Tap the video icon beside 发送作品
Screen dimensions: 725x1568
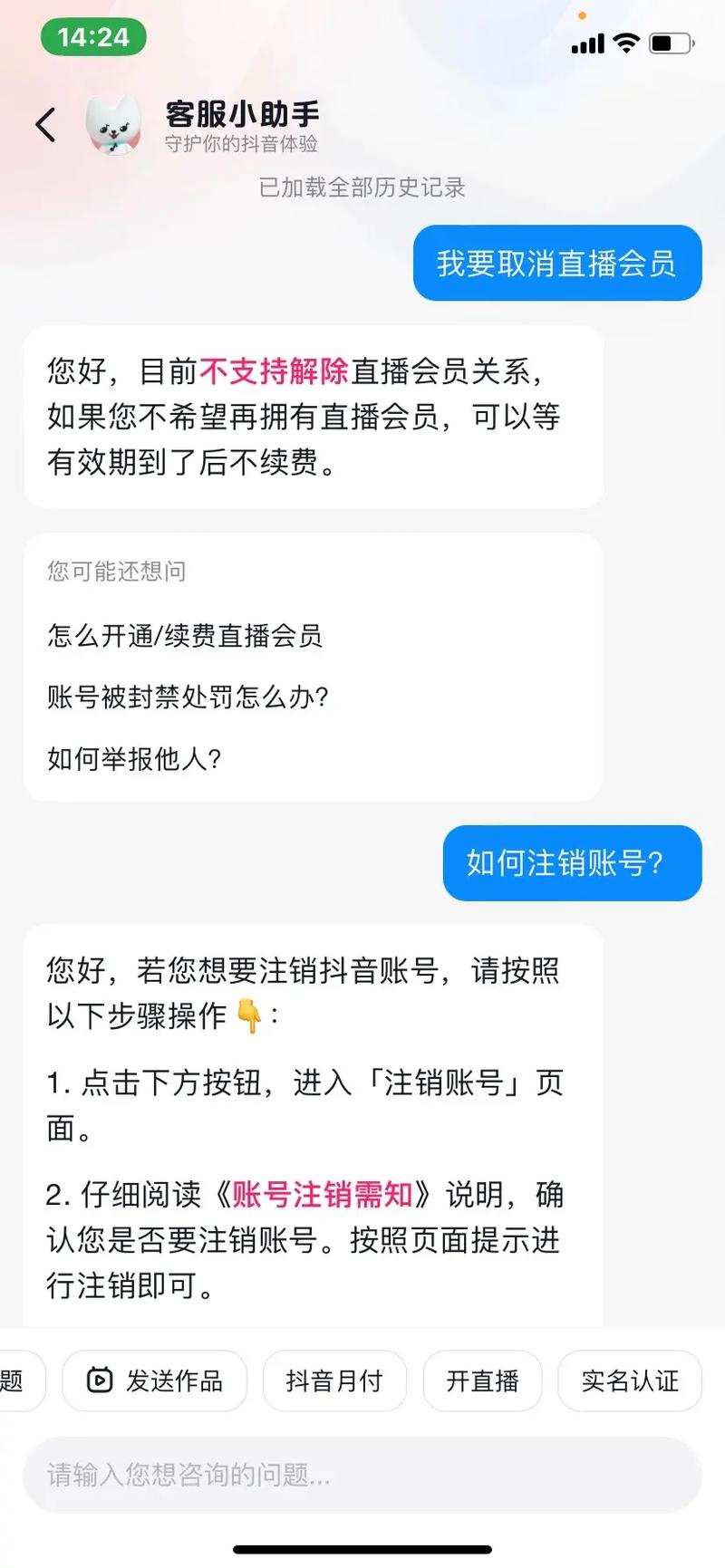click(x=100, y=1380)
